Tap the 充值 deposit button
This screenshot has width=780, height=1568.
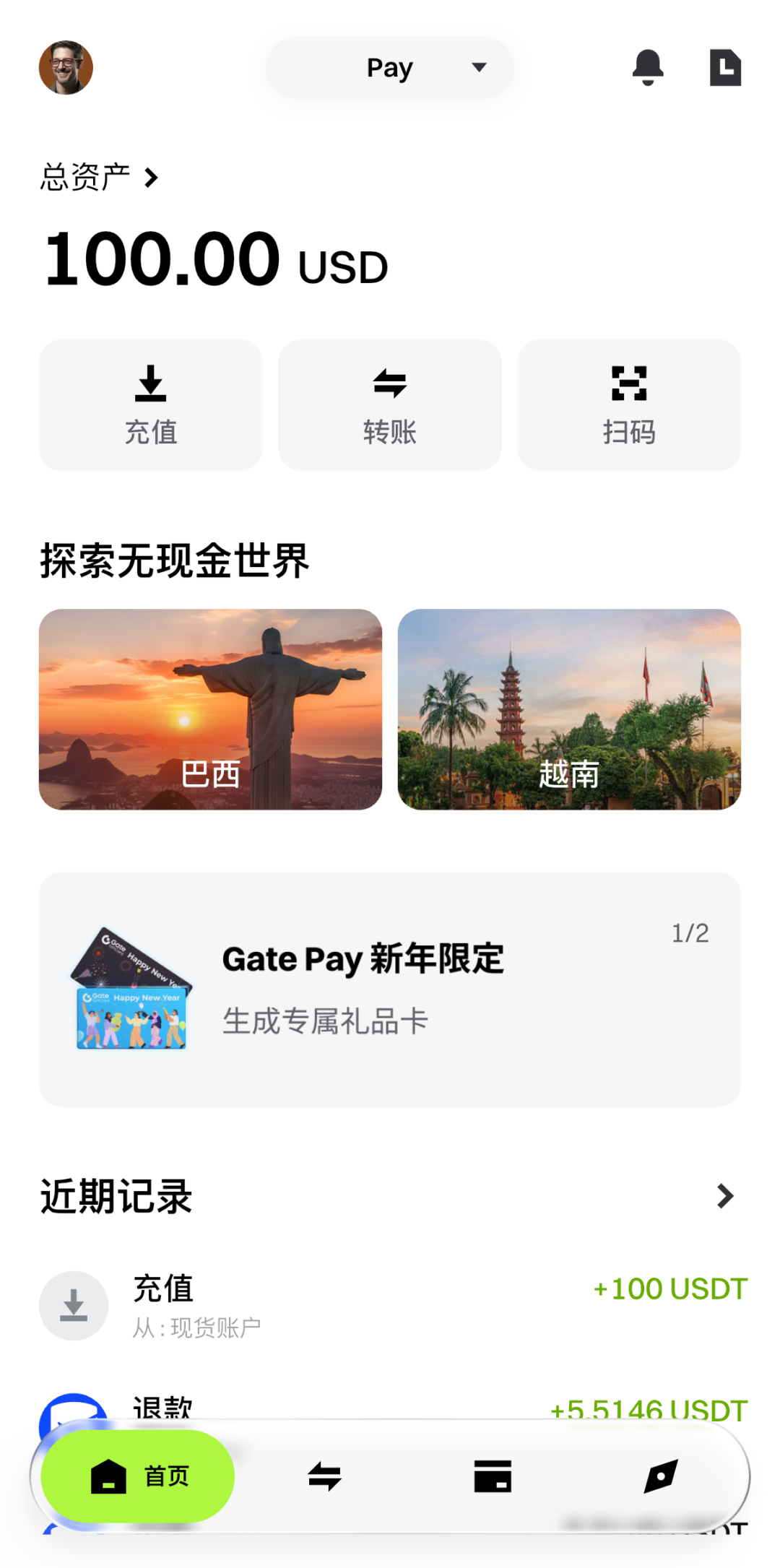coord(150,405)
